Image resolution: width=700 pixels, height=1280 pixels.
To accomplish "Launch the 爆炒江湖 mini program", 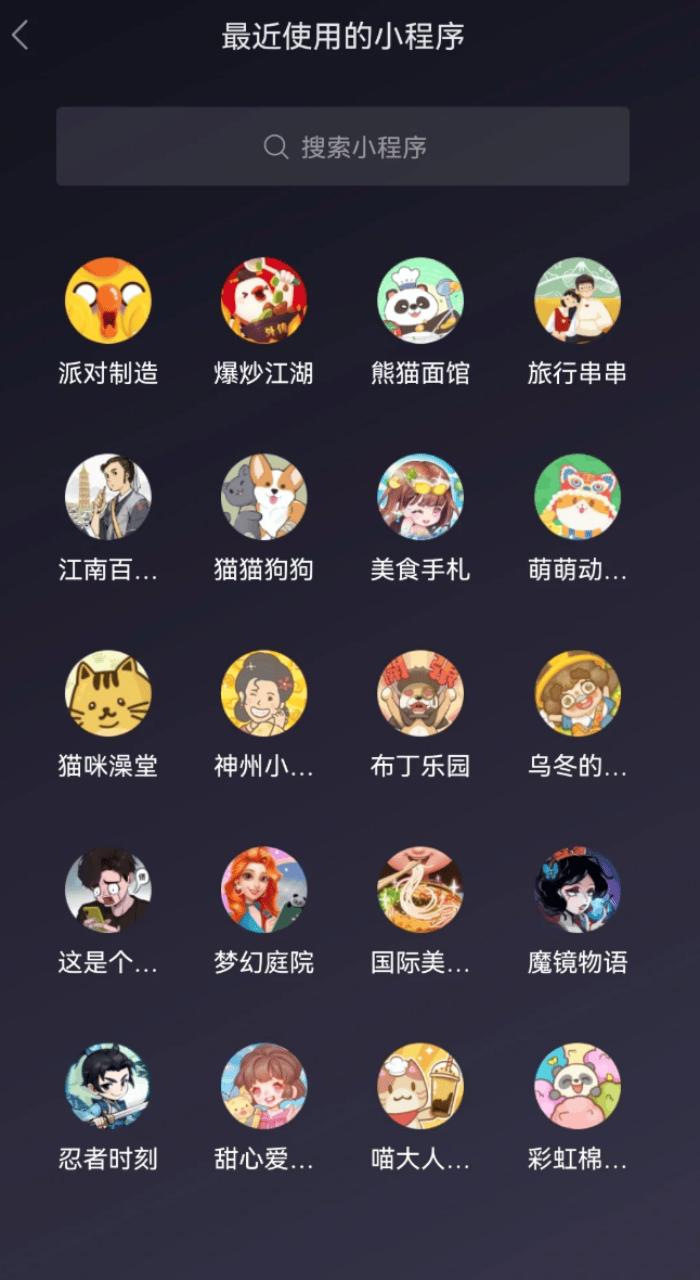I will coord(264,301).
